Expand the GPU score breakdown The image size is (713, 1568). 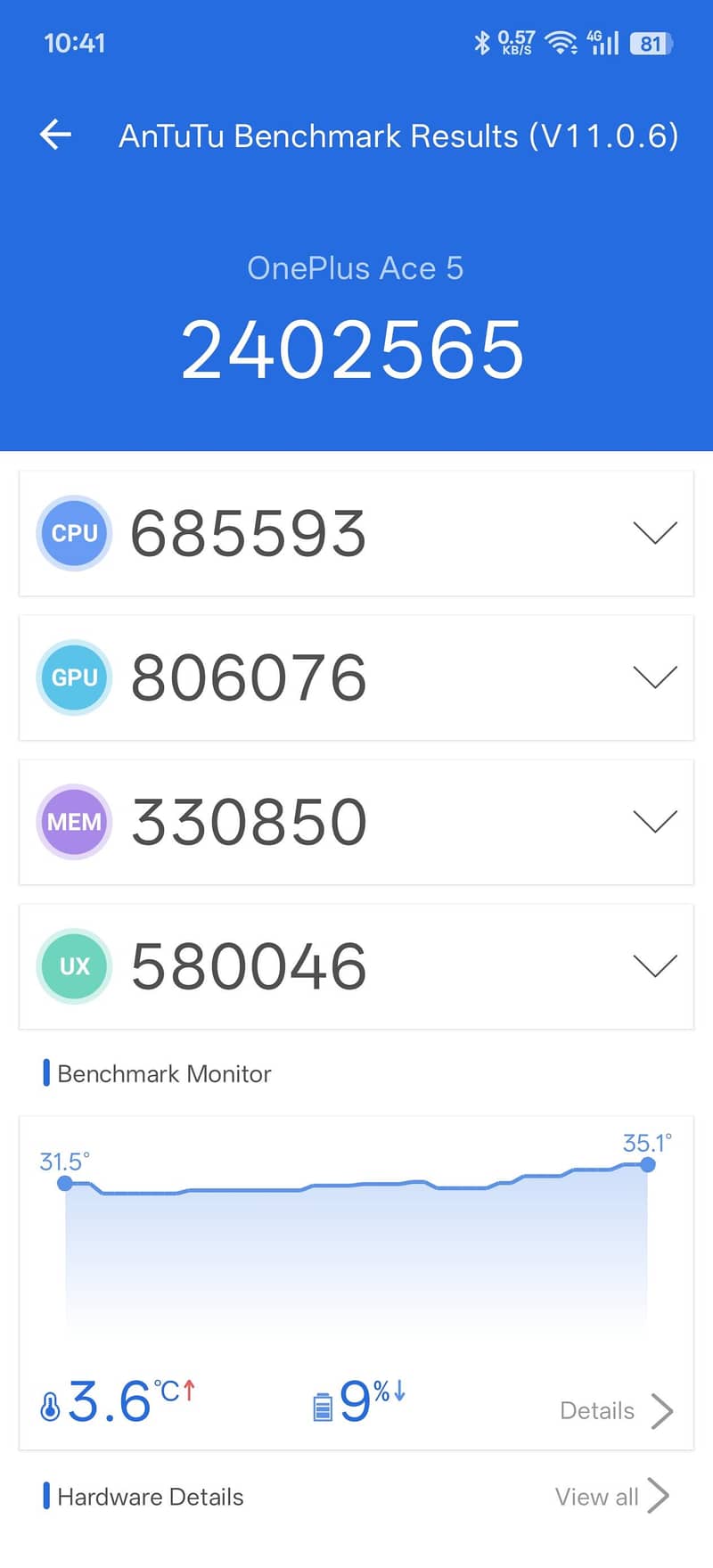(655, 677)
